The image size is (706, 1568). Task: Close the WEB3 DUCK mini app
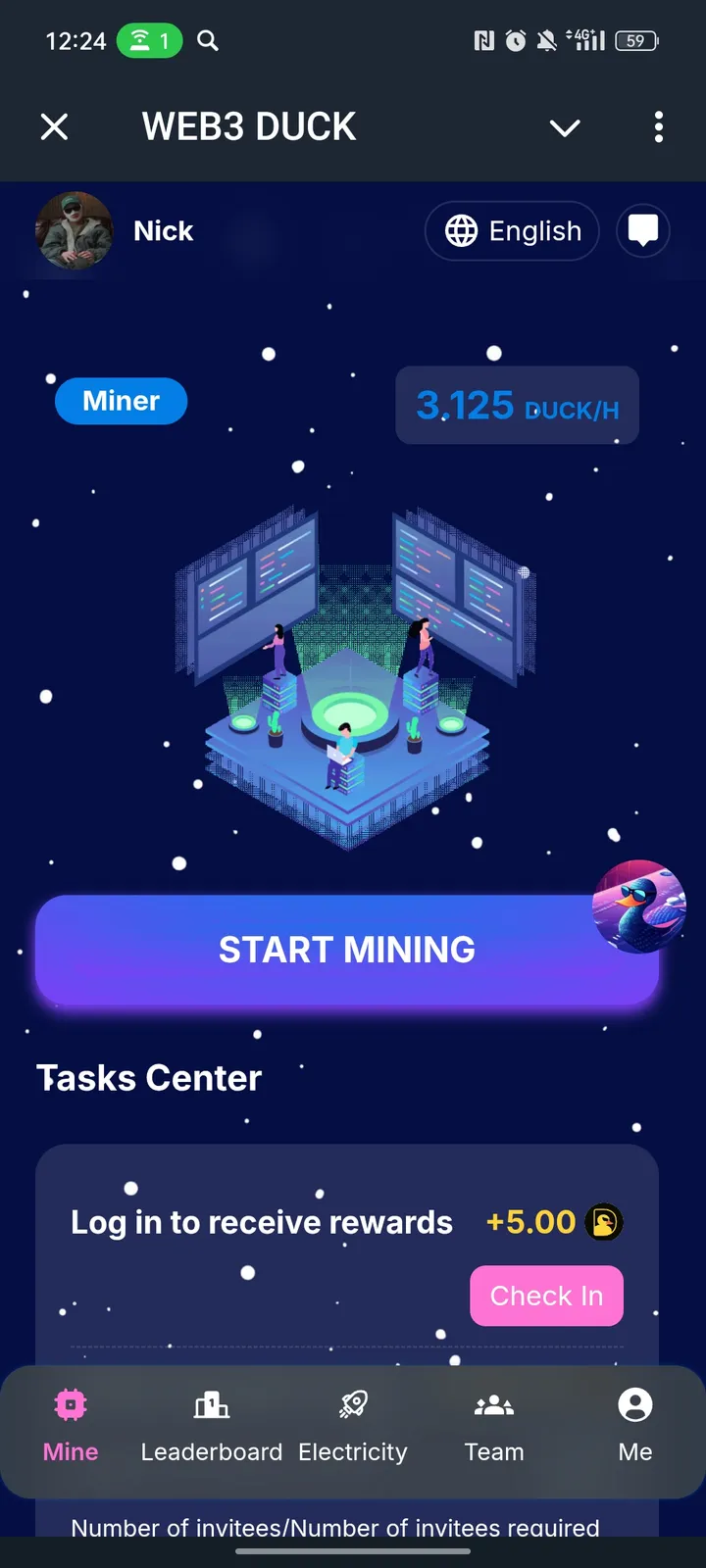(x=55, y=126)
